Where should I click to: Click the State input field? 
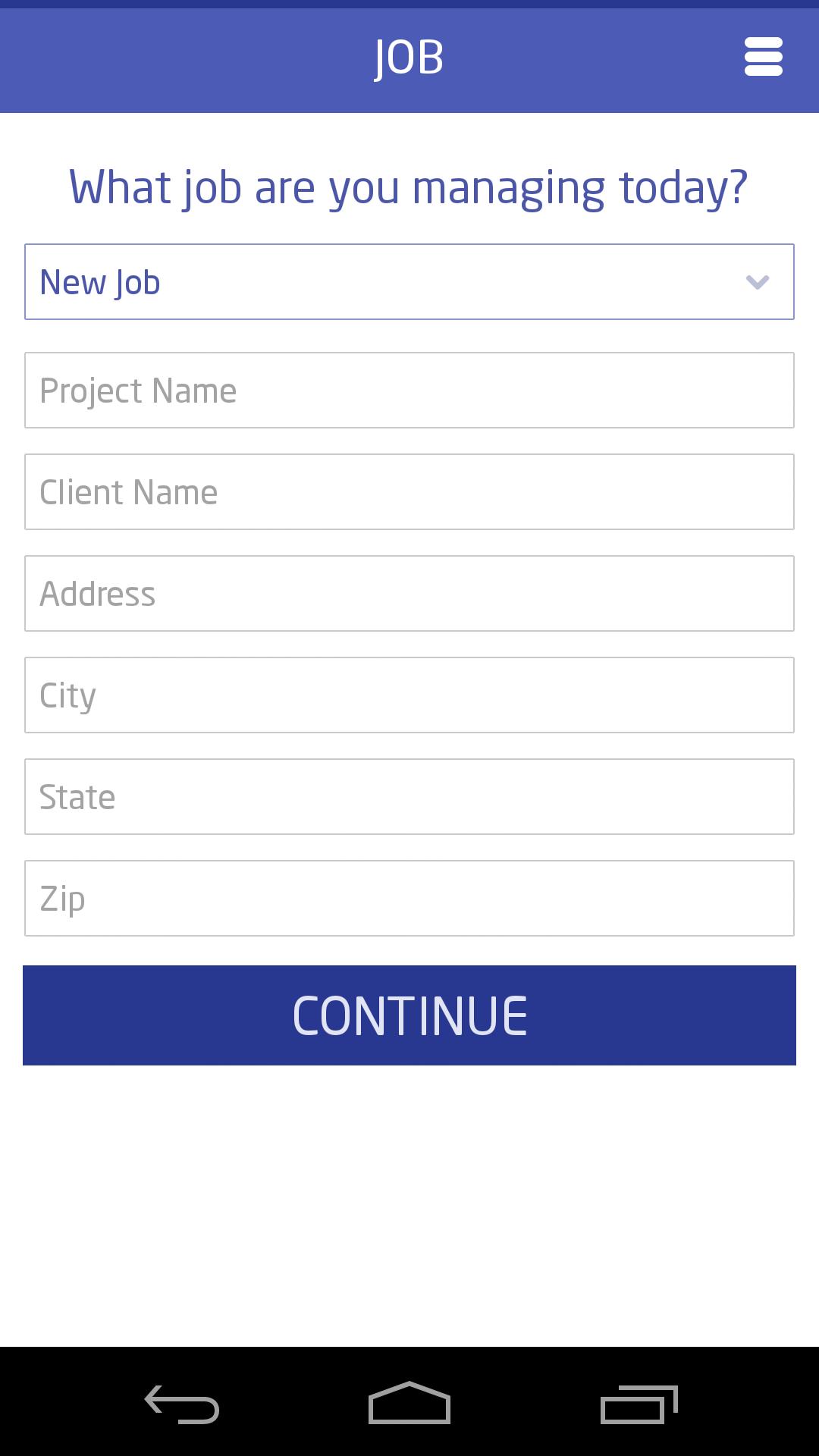click(409, 796)
